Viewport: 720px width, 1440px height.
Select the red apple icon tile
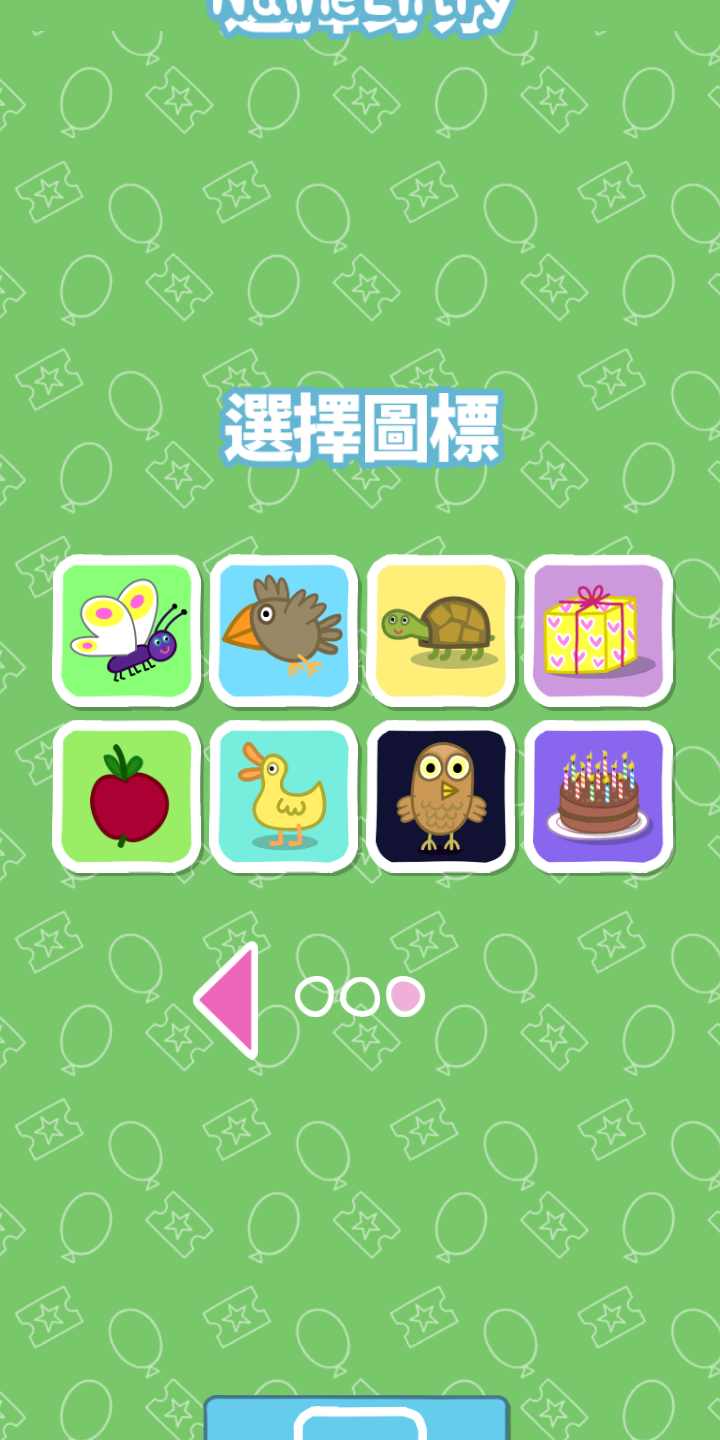click(128, 796)
